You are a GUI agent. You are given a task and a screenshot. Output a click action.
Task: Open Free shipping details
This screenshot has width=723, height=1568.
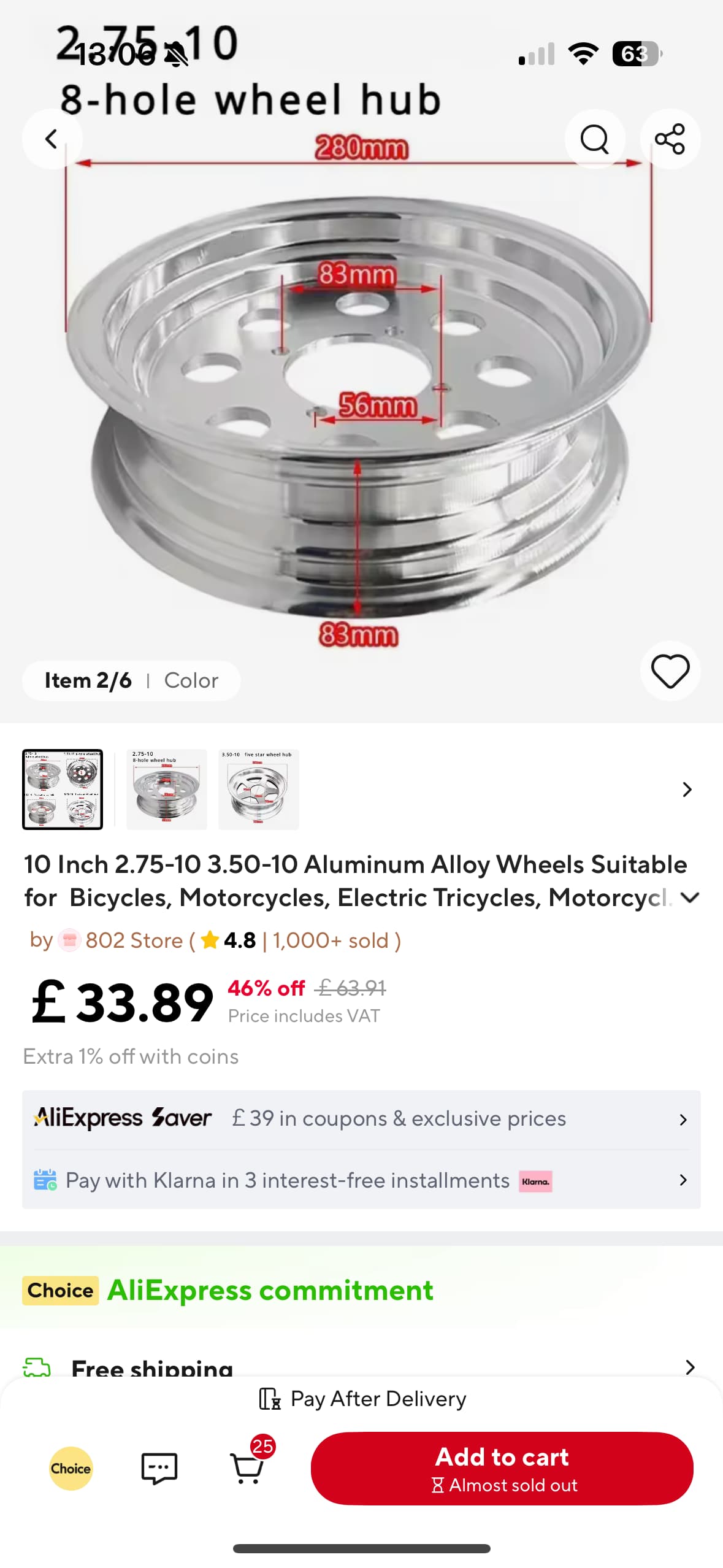coord(361,1367)
